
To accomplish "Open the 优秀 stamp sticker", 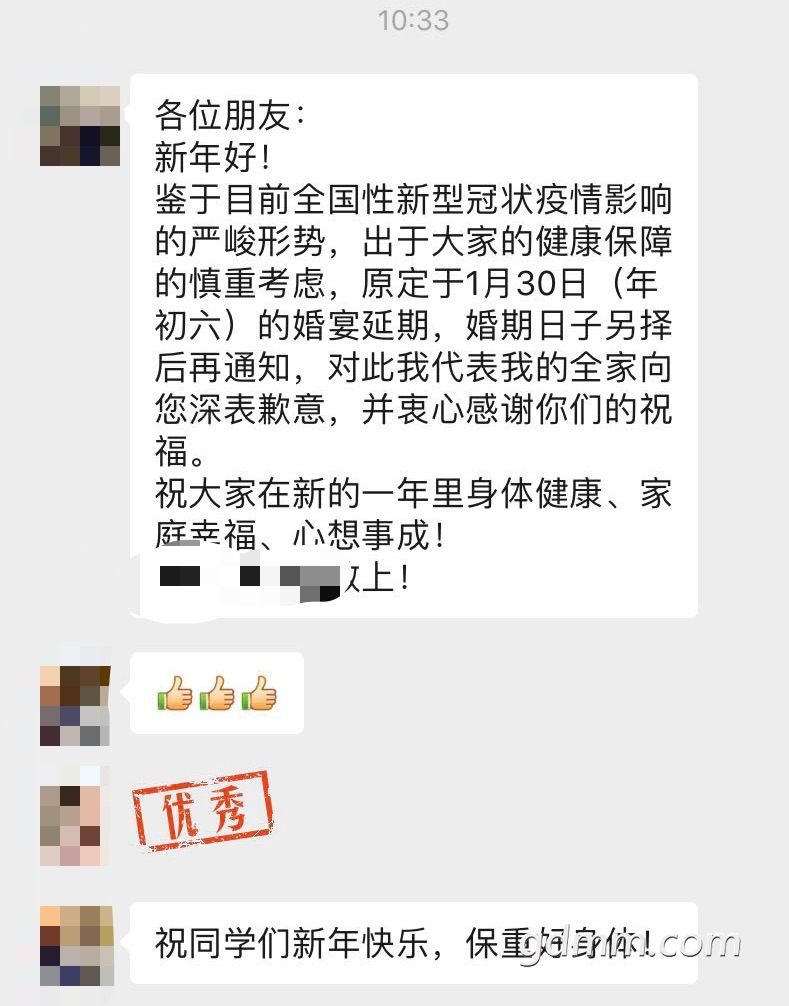I will (x=203, y=811).
